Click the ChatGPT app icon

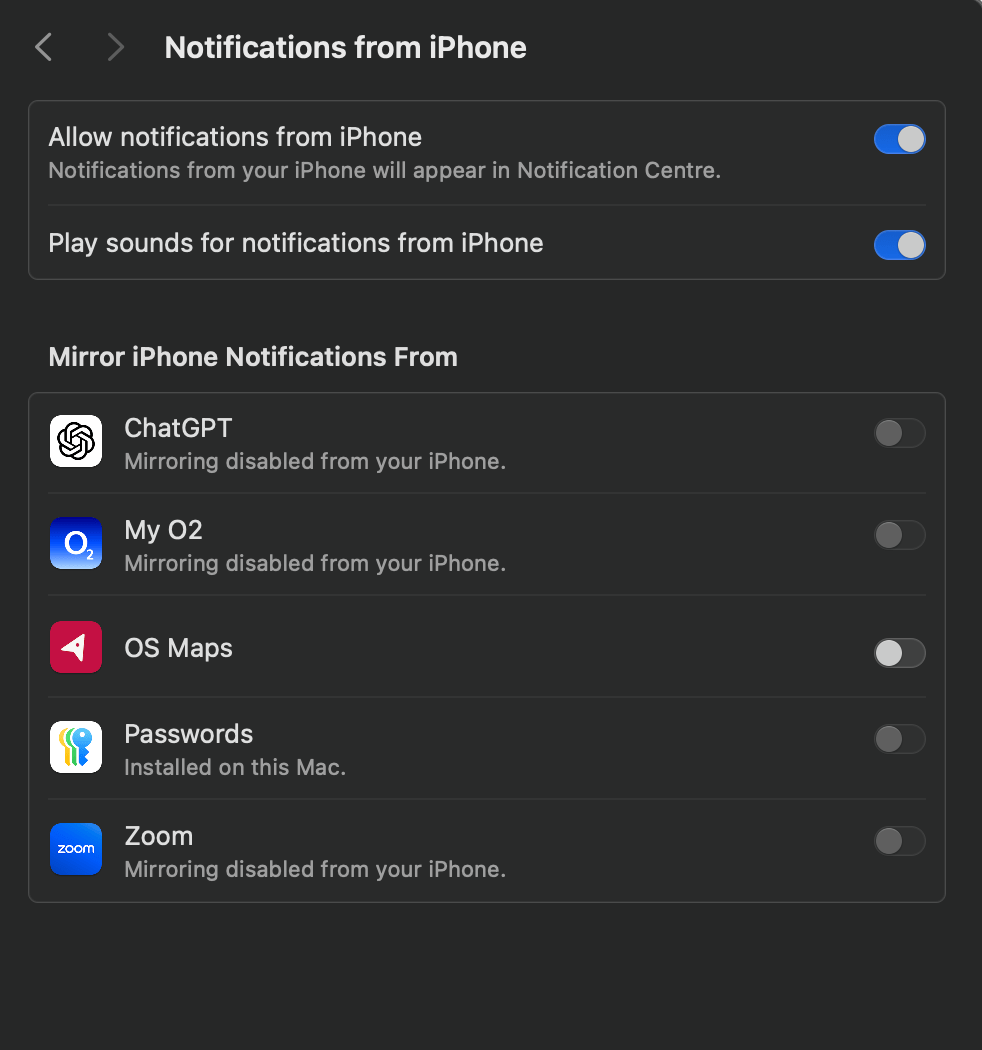[75, 441]
